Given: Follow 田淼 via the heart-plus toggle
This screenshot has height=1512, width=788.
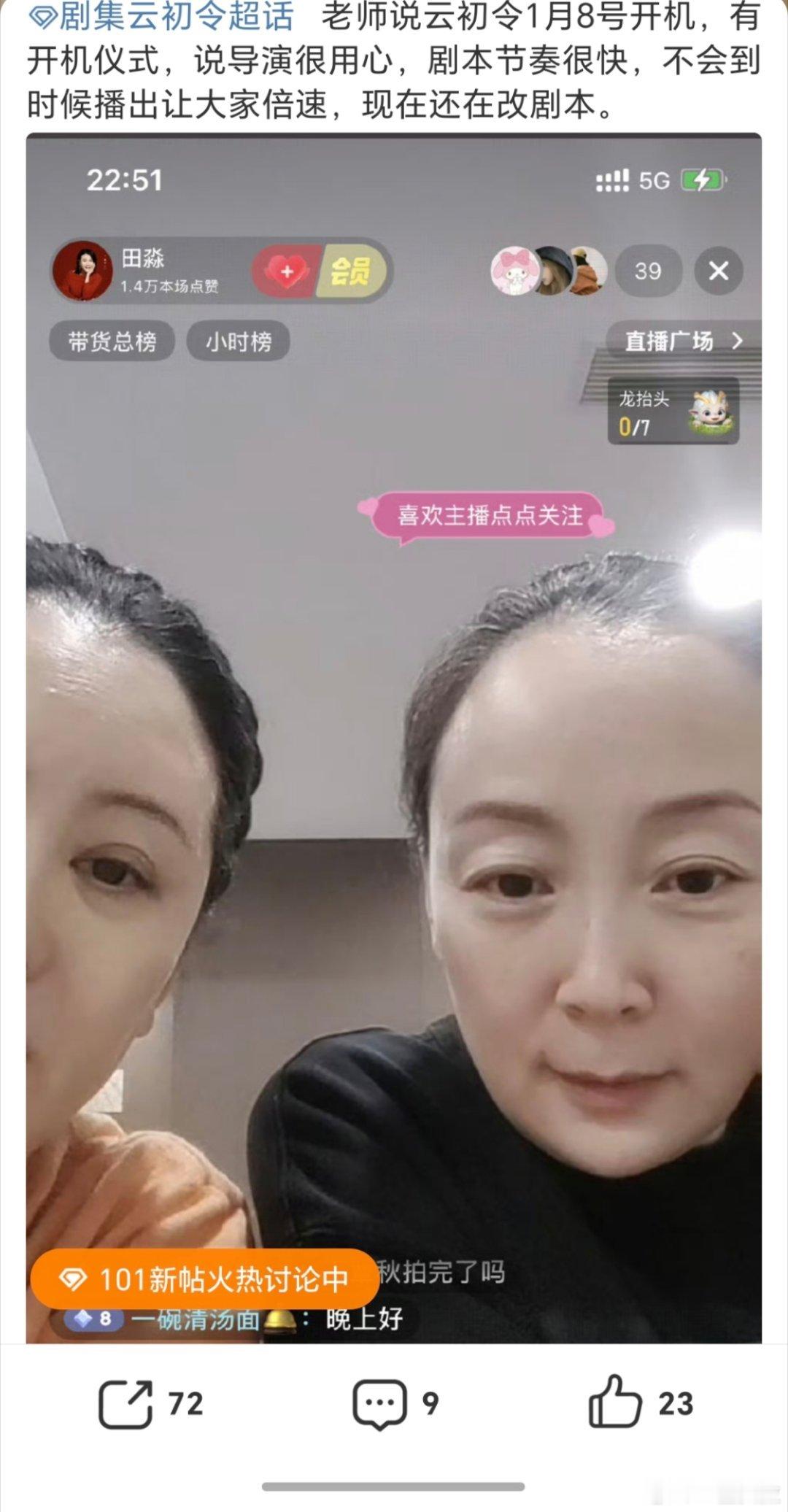Looking at the screenshot, I should click(288, 271).
